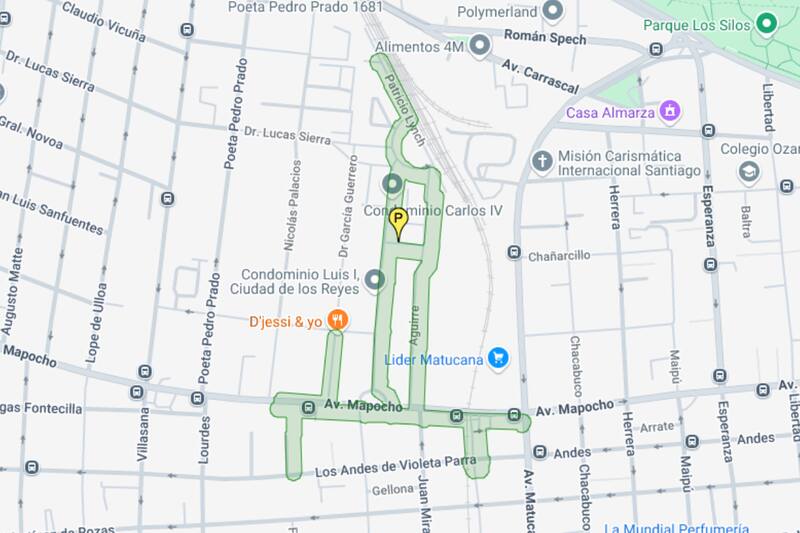Open the Colegio Ozan school marker
This screenshot has height=533, width=800.
(748, 172)
